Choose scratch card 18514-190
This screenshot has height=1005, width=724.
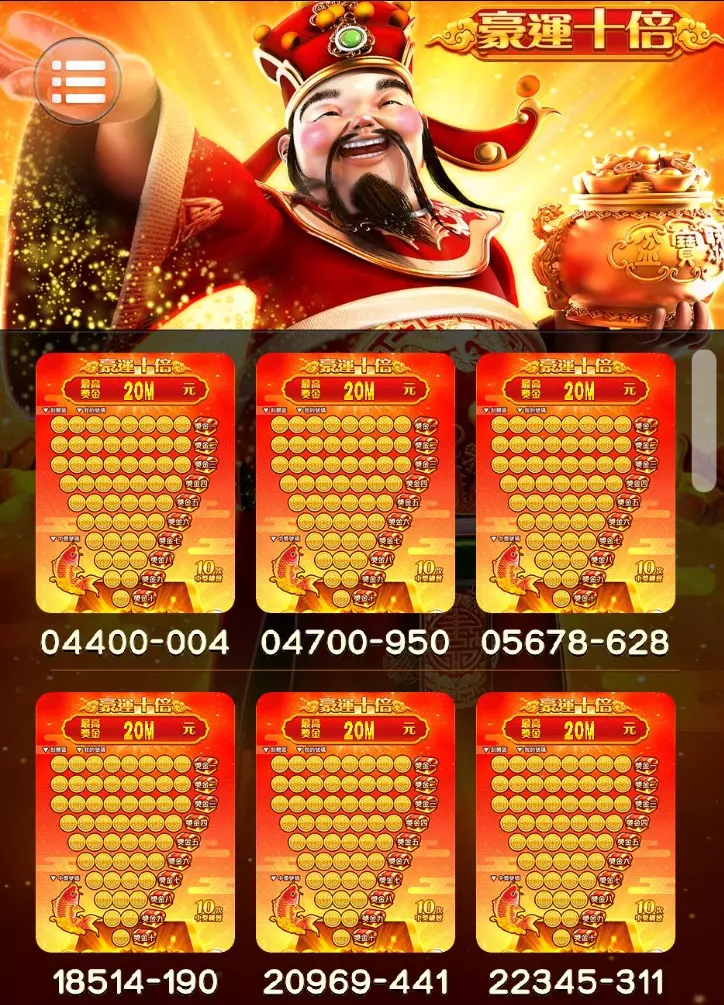[135, 822]
